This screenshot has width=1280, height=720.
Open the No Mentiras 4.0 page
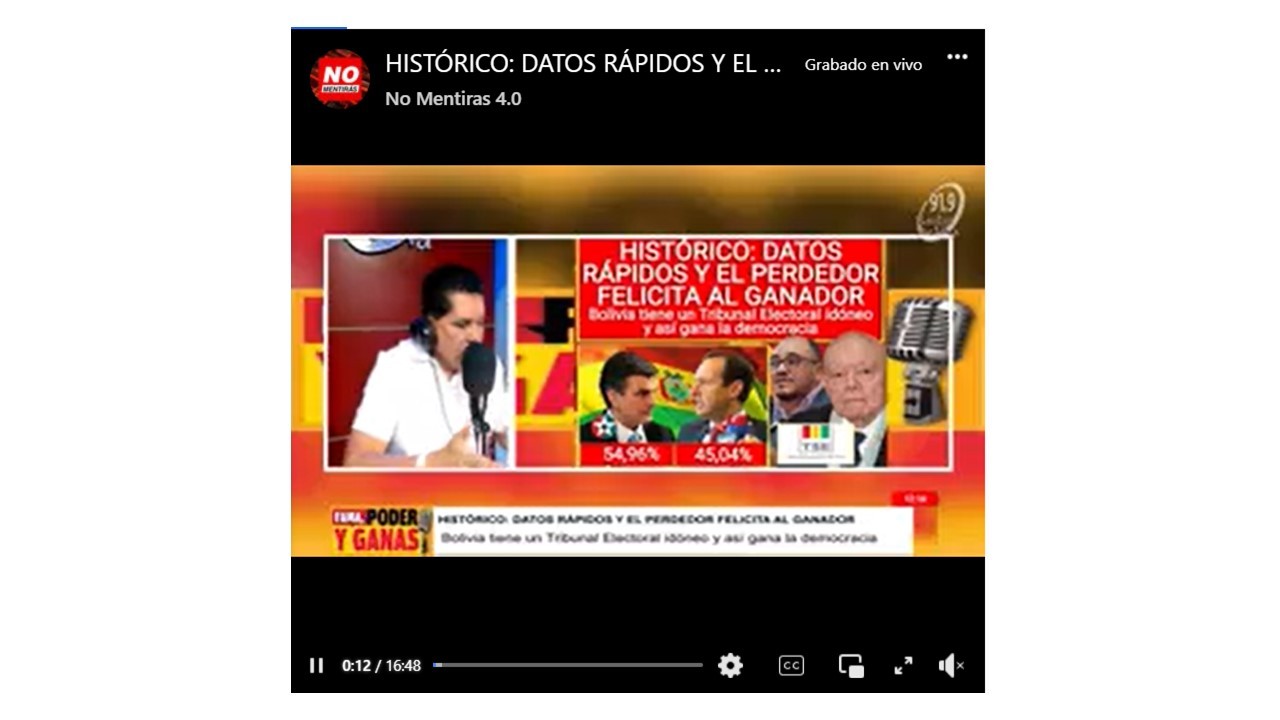[453, 98]
